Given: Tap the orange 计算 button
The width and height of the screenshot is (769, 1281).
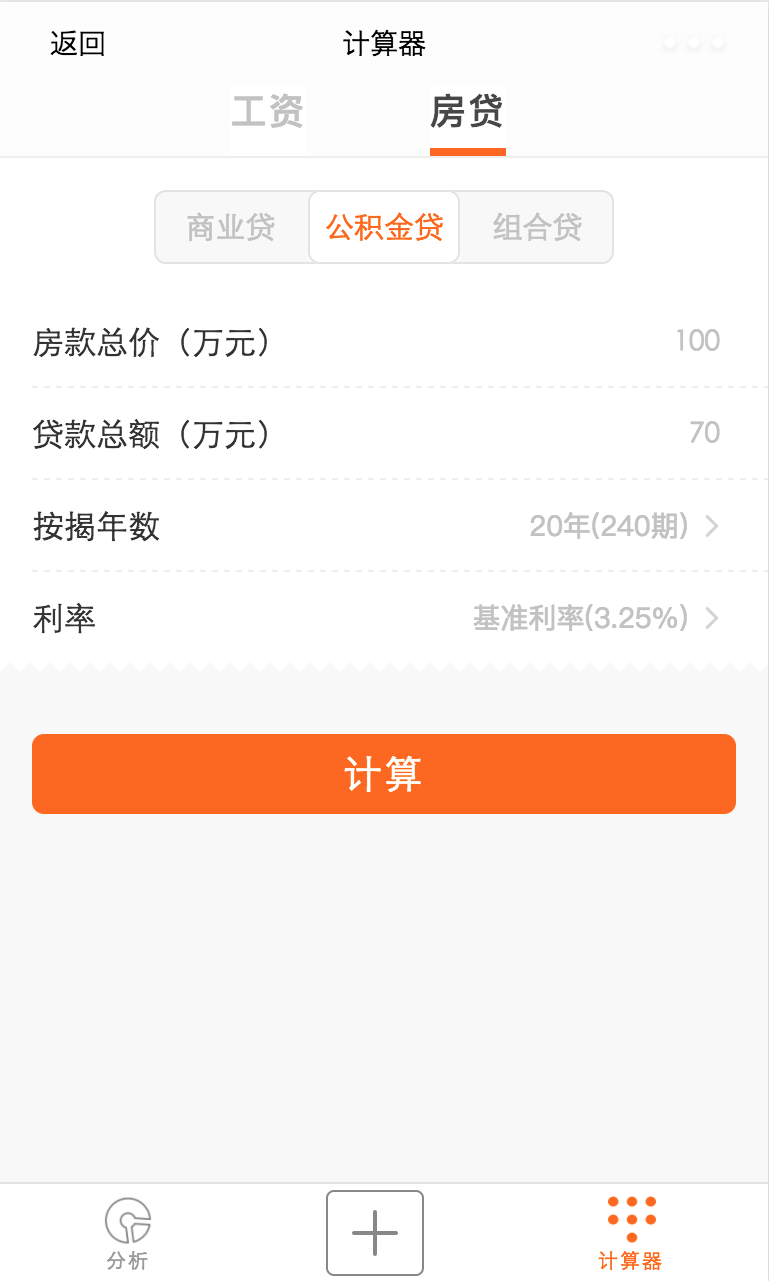Looking at the screenshot, I should [384, 774].
